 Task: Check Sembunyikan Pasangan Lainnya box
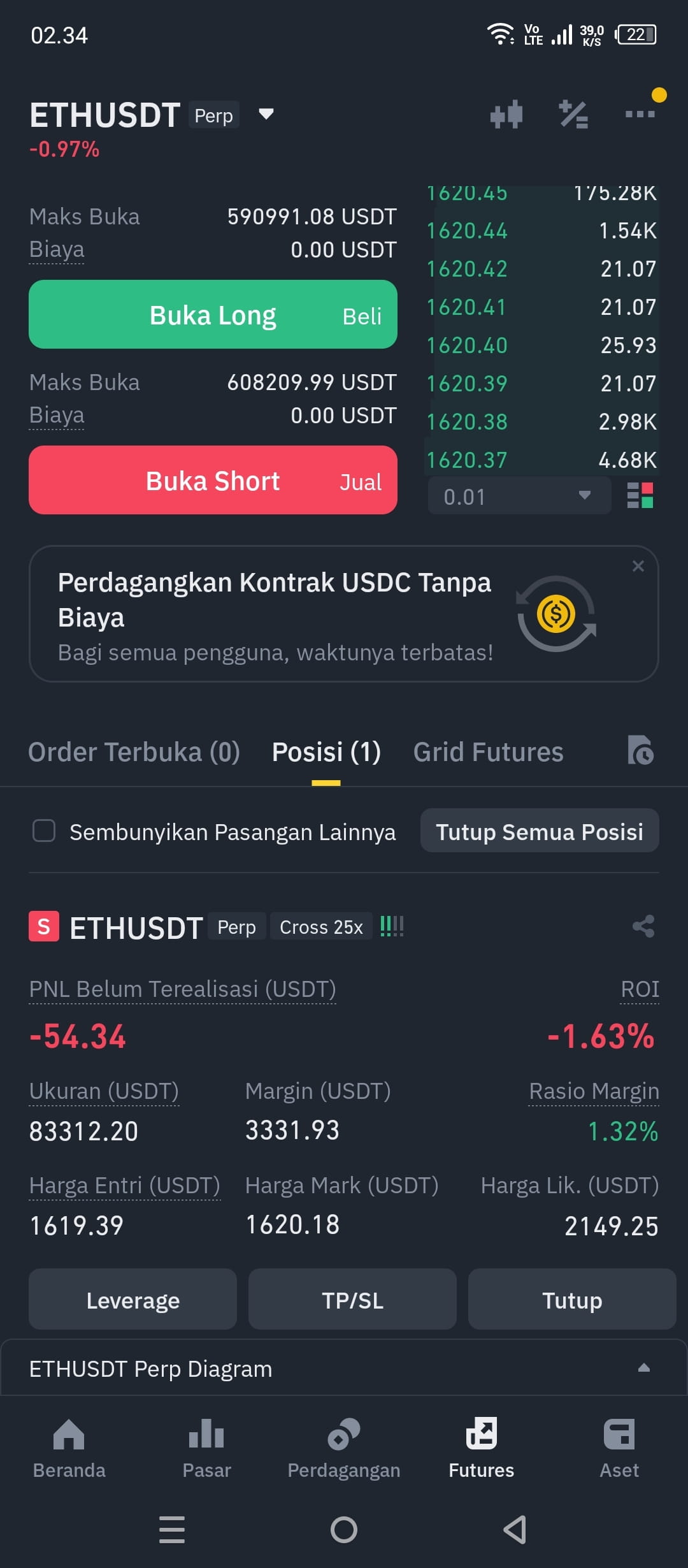click(x=44, y=831)
